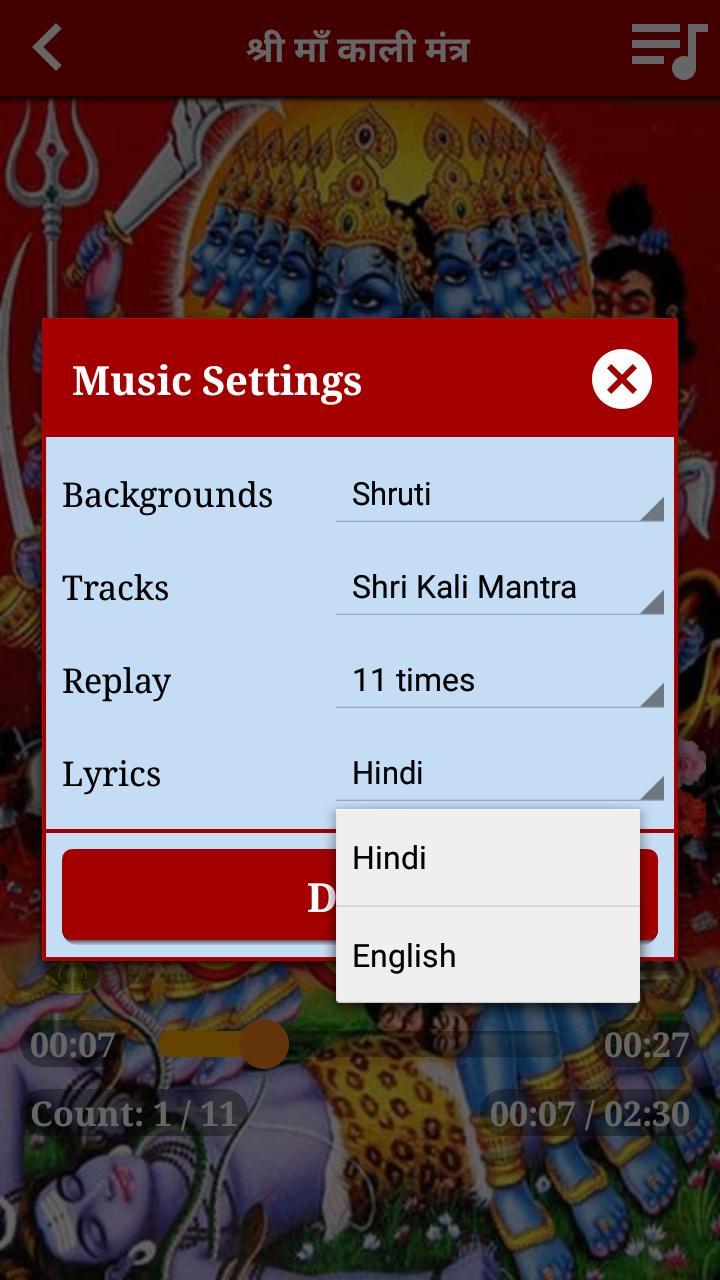Tap the Tracks label text

[x=115, y=588]
